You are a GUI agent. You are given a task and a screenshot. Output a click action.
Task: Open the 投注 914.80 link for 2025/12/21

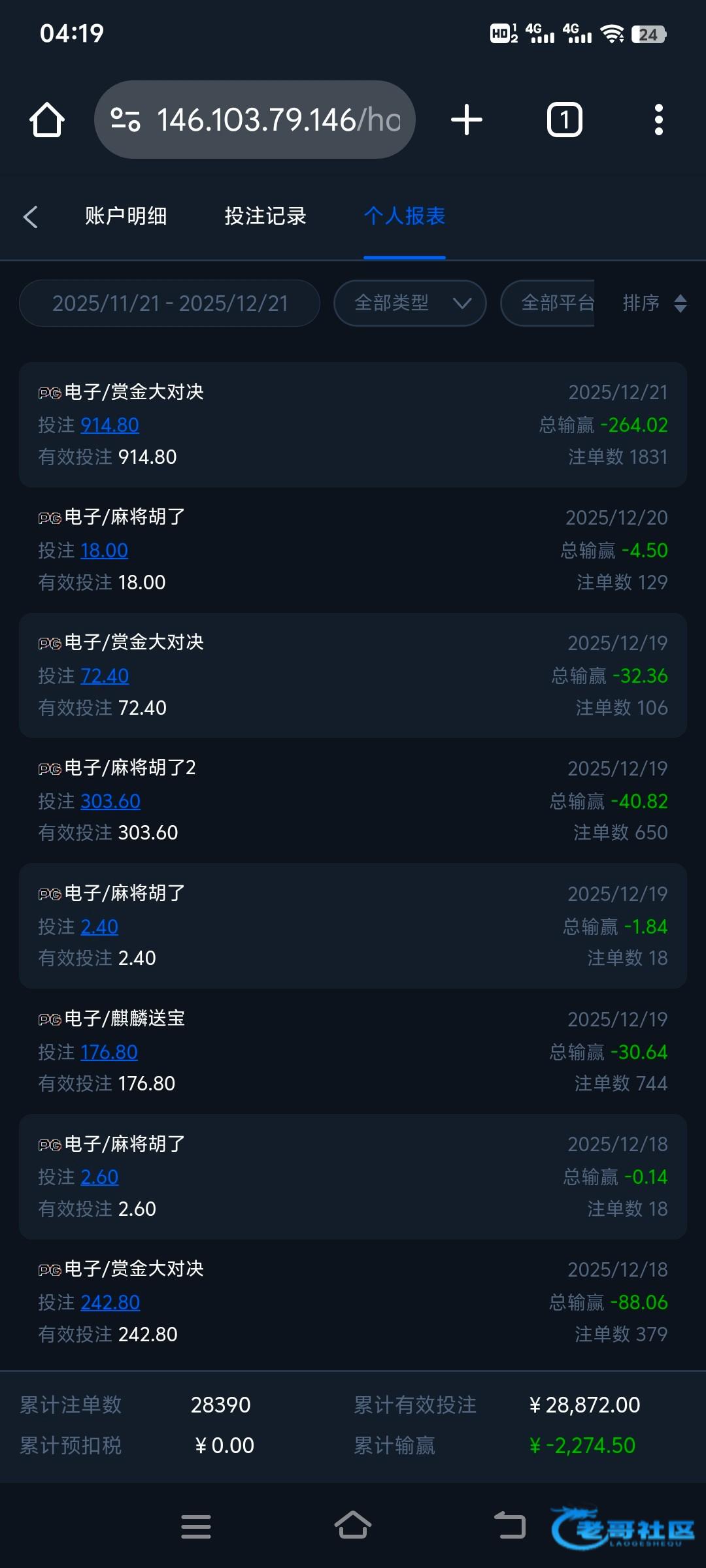point(109,425)
